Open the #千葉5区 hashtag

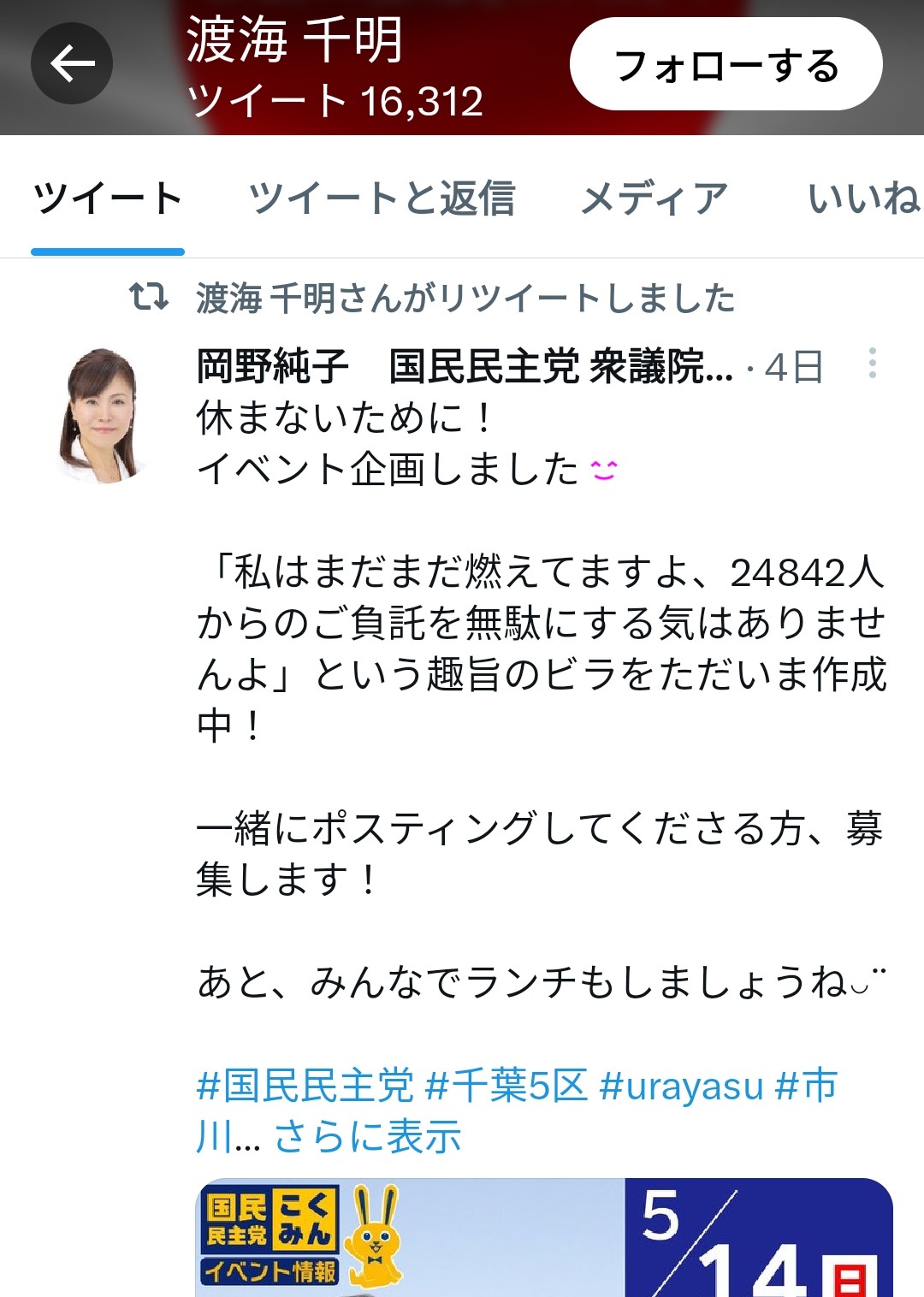coord(506,1086)
